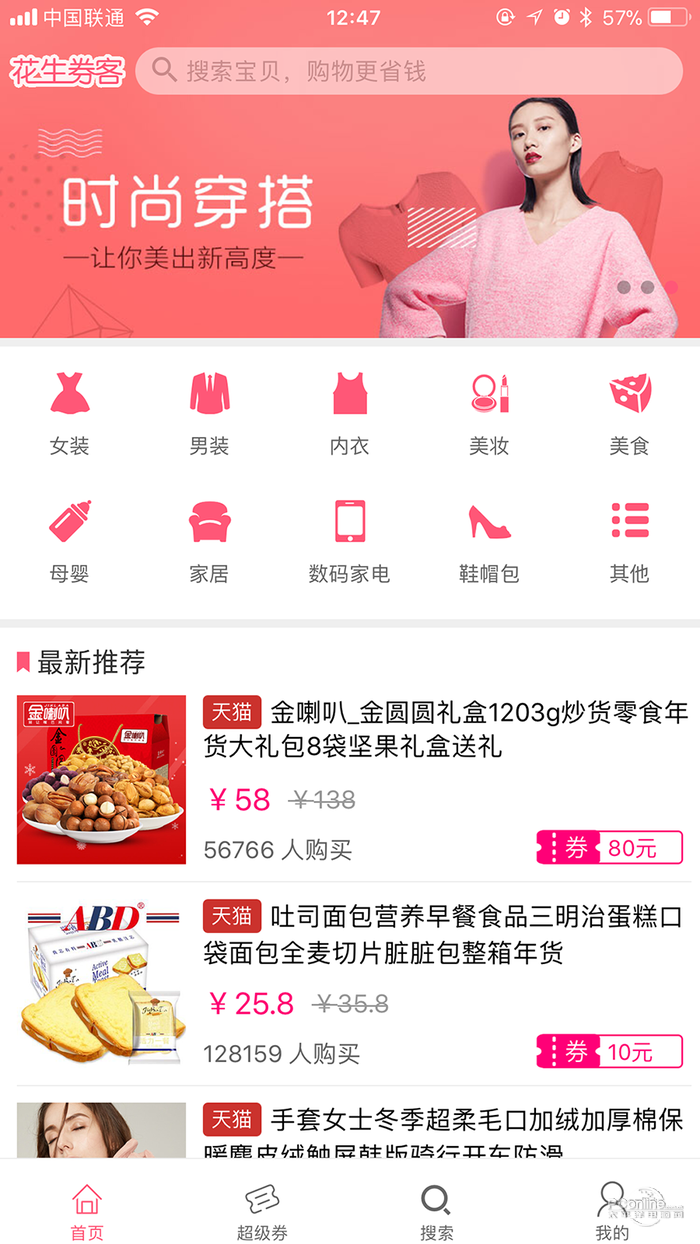Claim the 80元 coupon
Screen dimensions: 700x1244
point(609,848)
